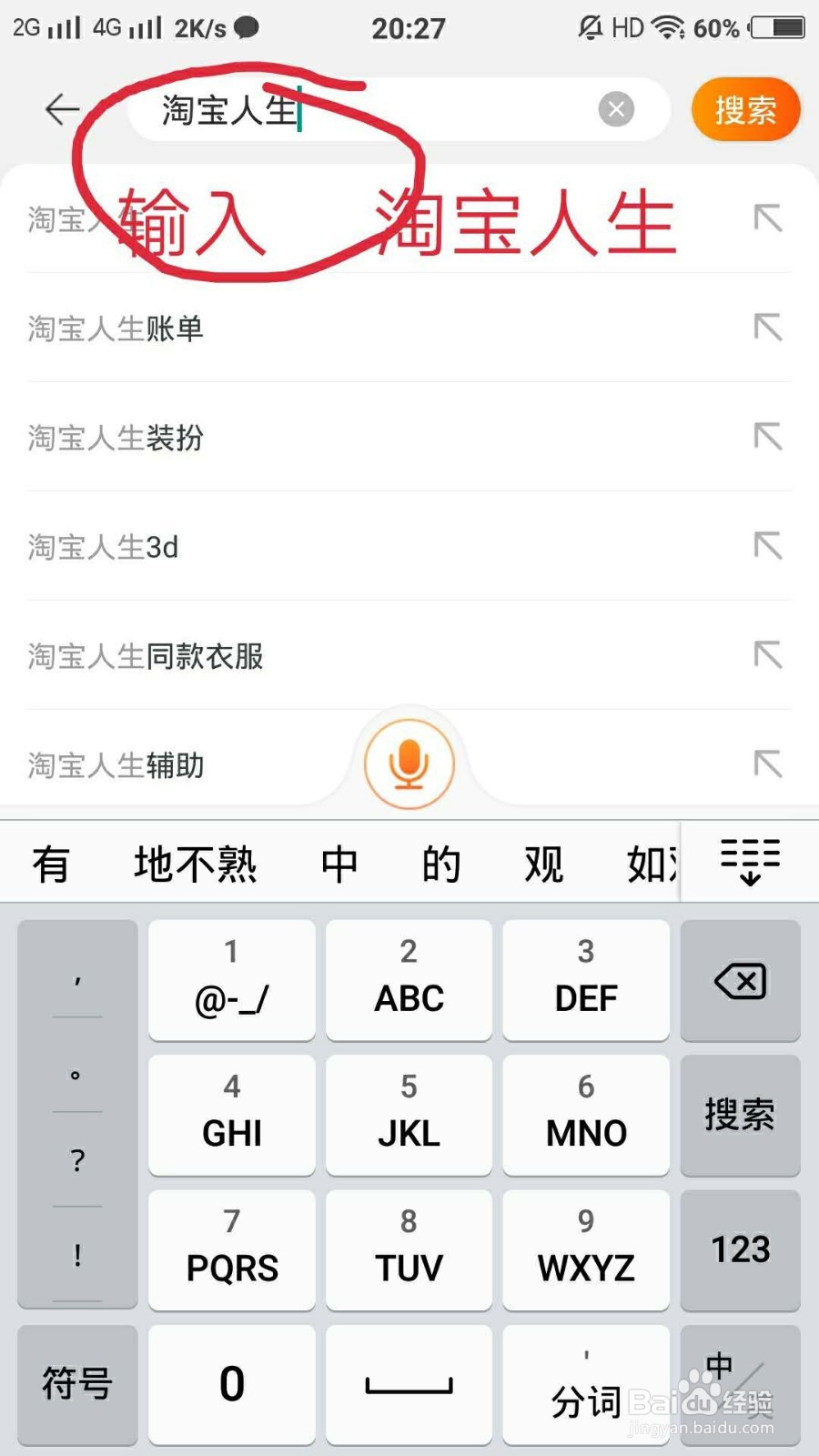Tap fill-in arrow beside 淘宝人生装扮
819x1456 pixels.
[769, 438]
